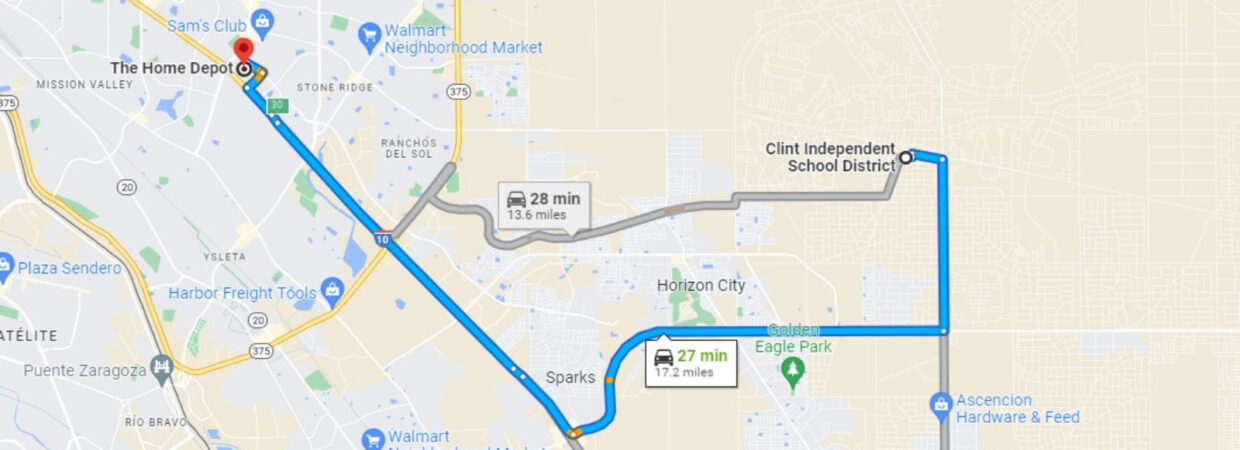Select the 28 min alternate route
This screenshot has width=1240, height=450.
click(544, 205)
